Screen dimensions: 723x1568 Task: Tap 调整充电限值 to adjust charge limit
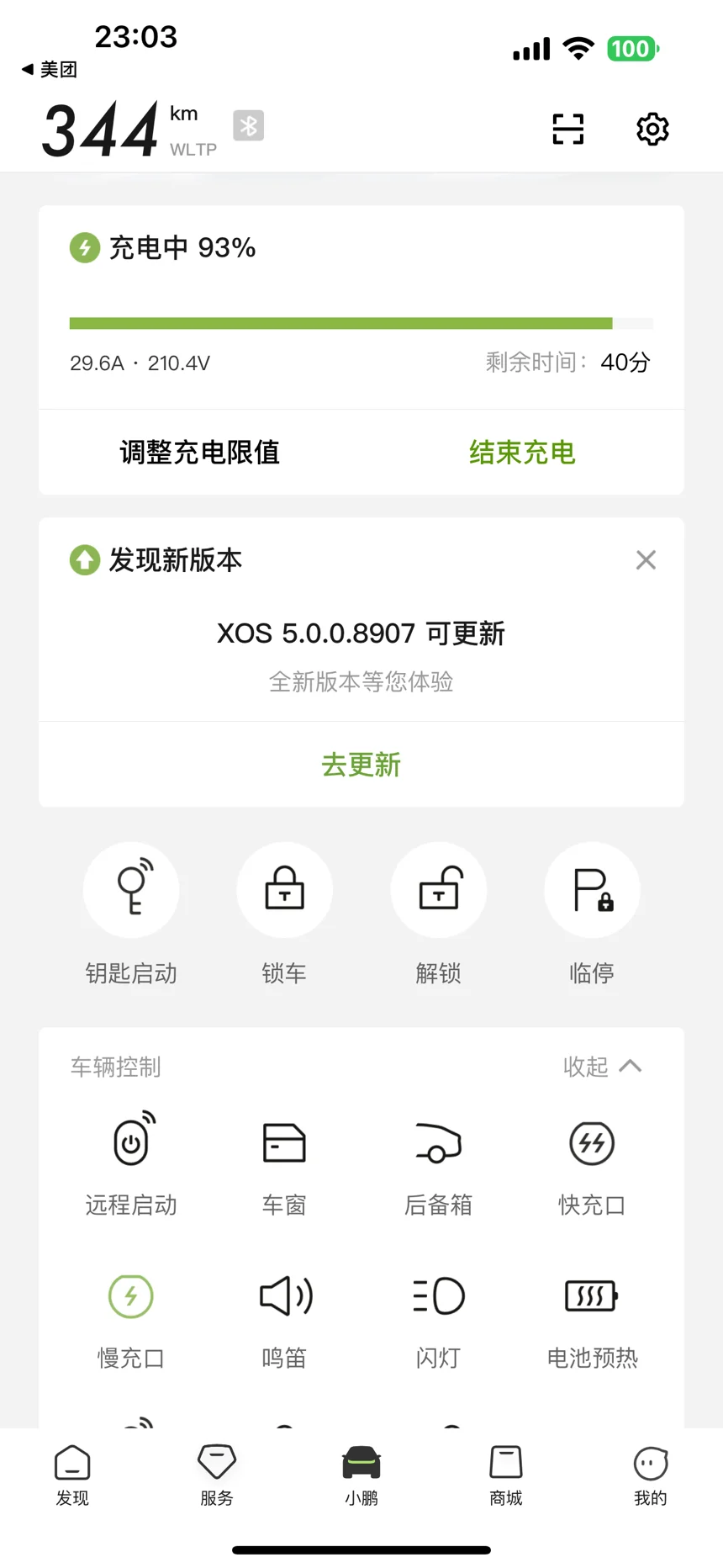coord(200,453)
